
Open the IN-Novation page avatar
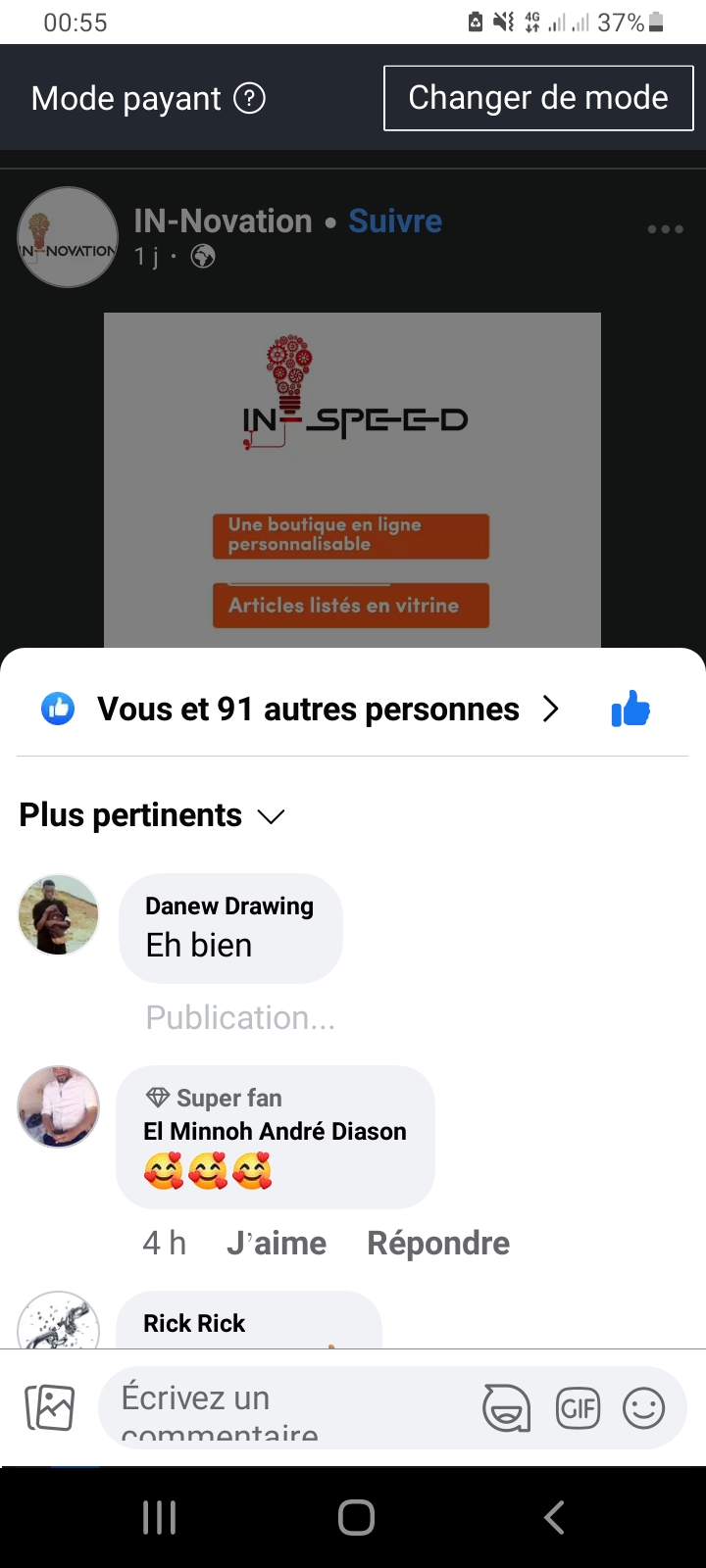(x=68, y=237)
